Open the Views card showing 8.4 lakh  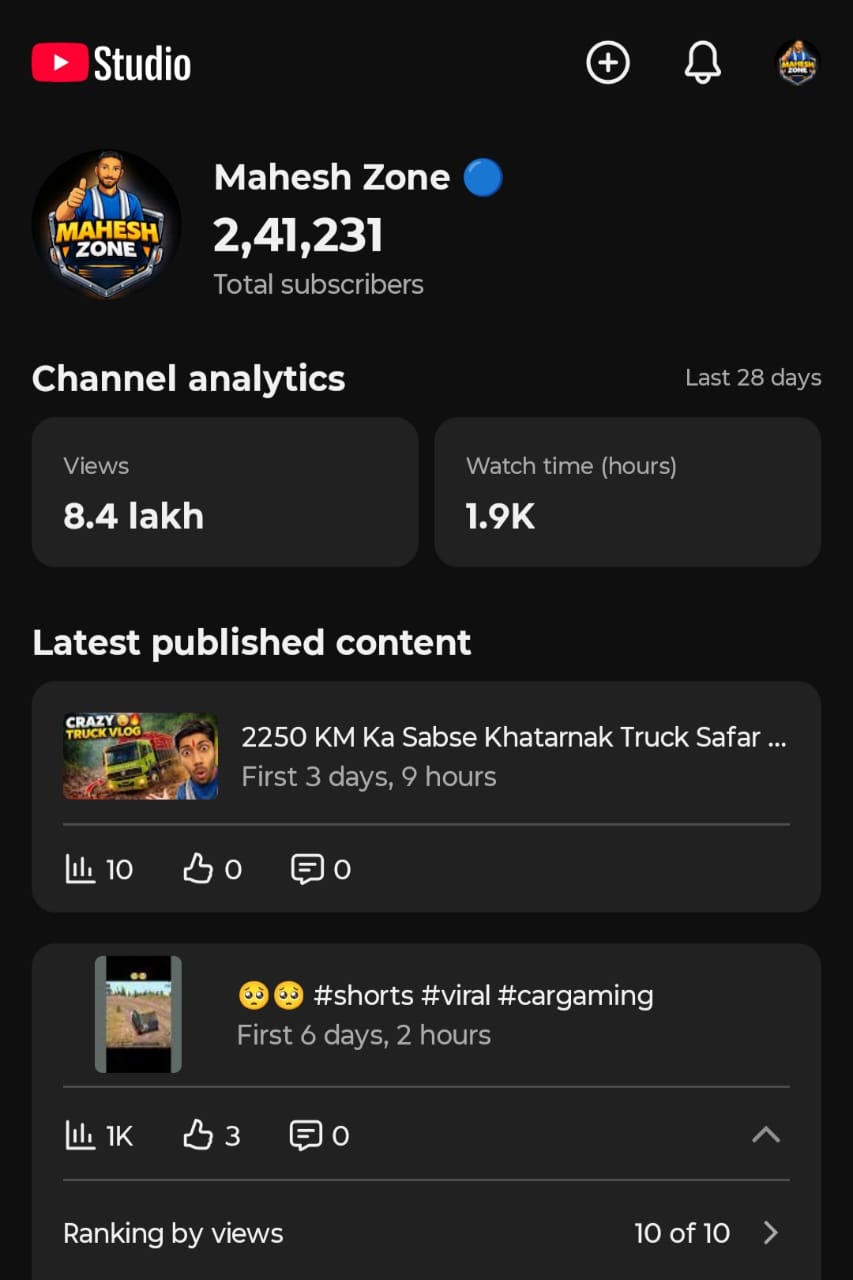225,492
